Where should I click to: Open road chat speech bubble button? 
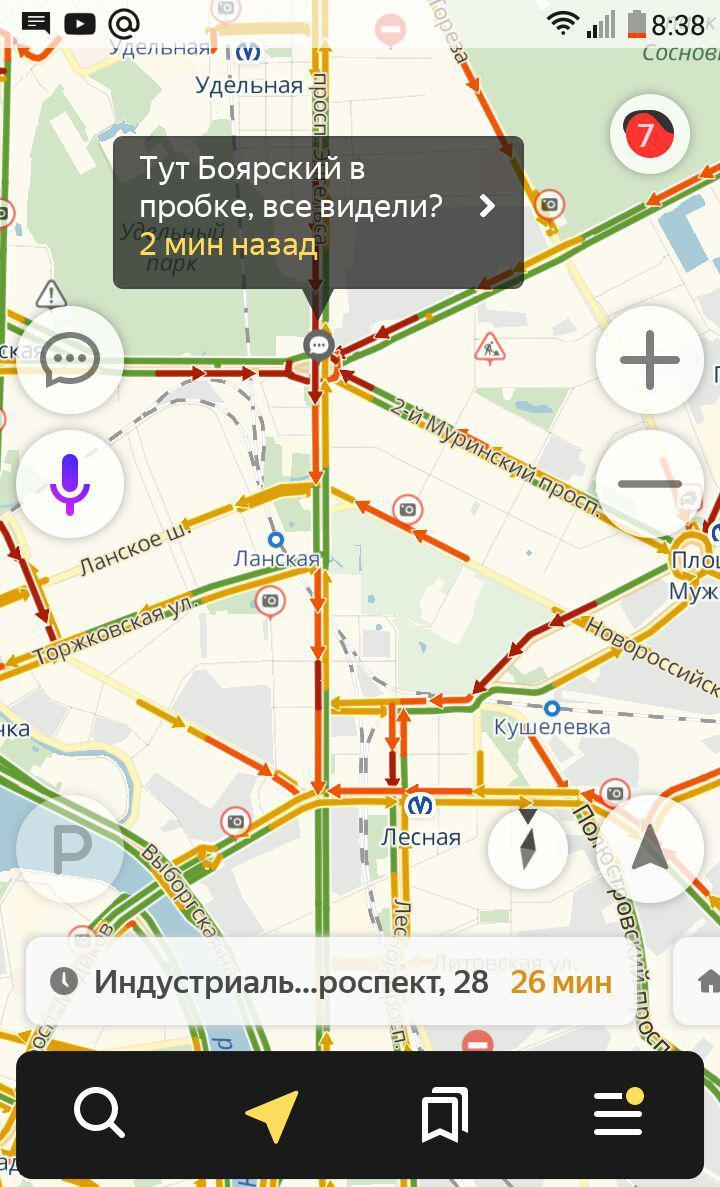click(x=70, y=359)
